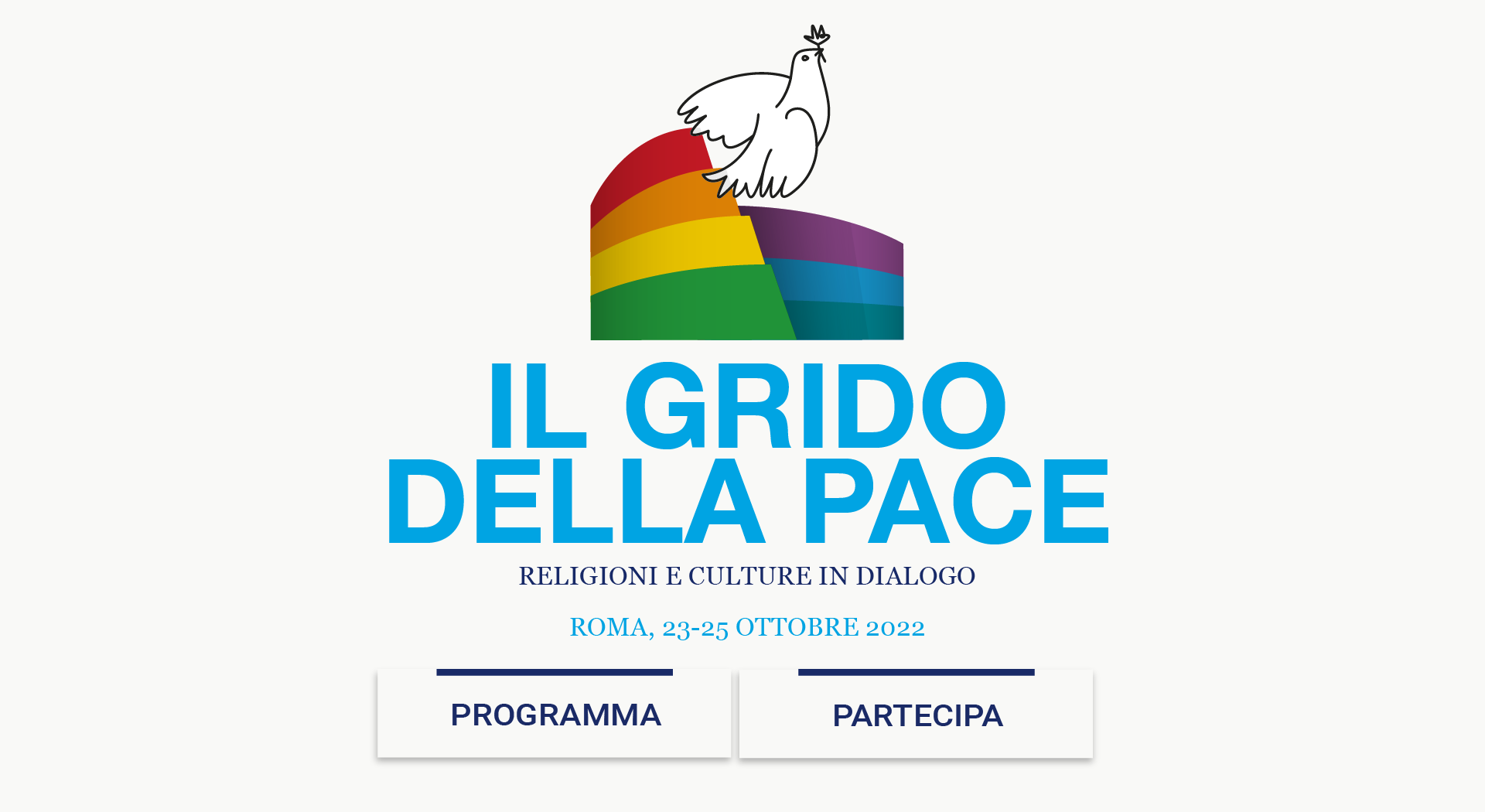This screenshot has width=1485, height=812.
Task: Open the PROGRAMMA button
Action: [555, 715]
